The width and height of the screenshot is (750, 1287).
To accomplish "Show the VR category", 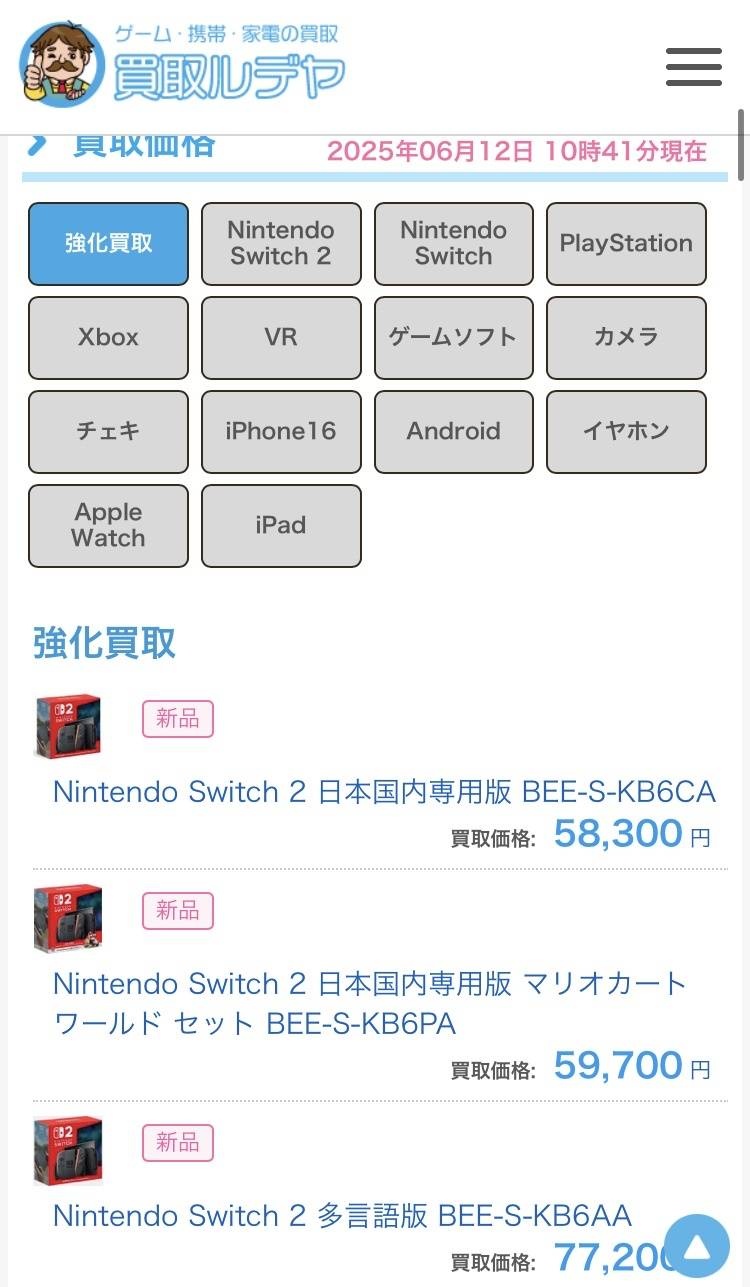I will [281, 338].
